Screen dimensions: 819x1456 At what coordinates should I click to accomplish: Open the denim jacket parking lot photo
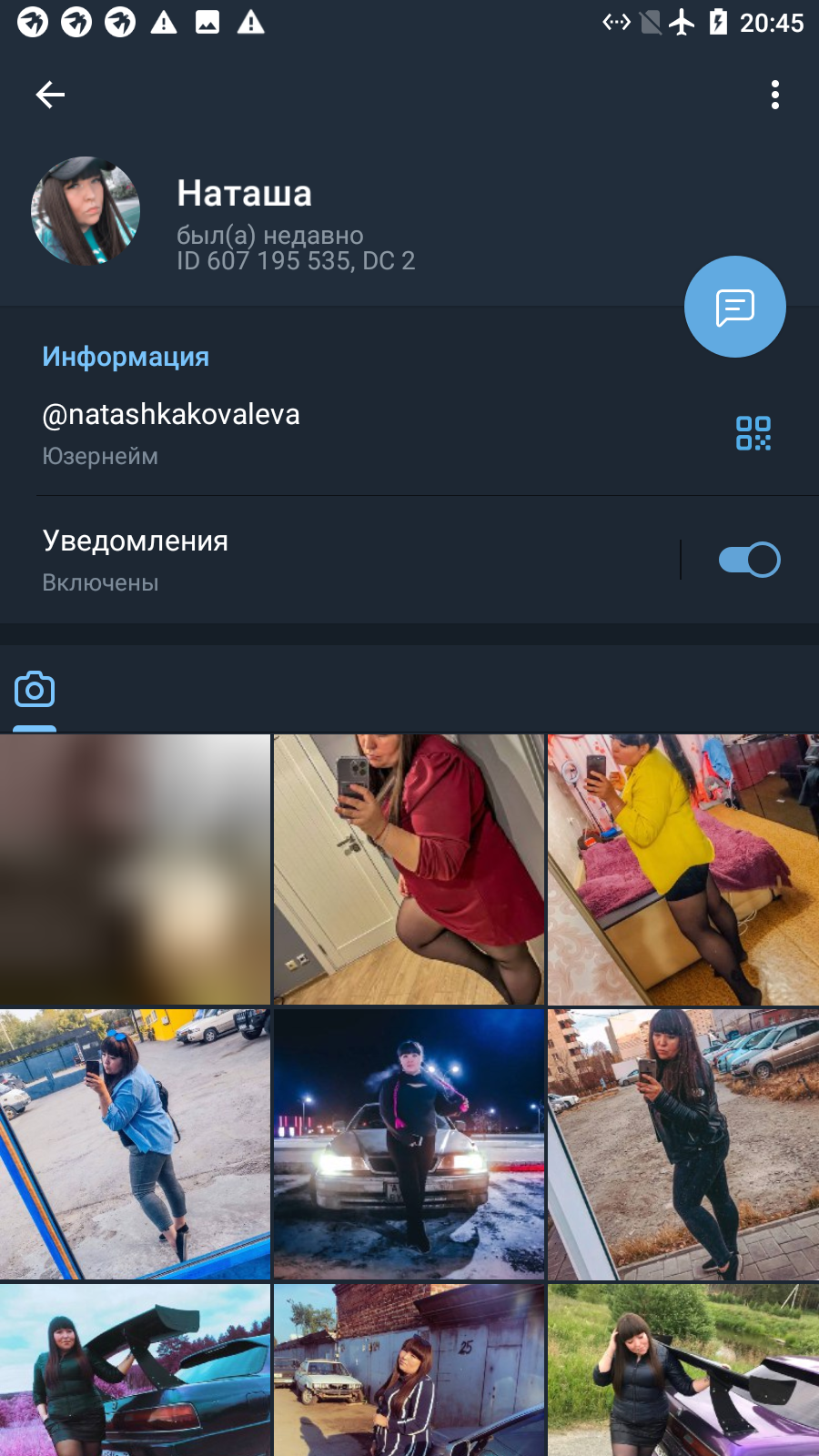click(135, 1144)
